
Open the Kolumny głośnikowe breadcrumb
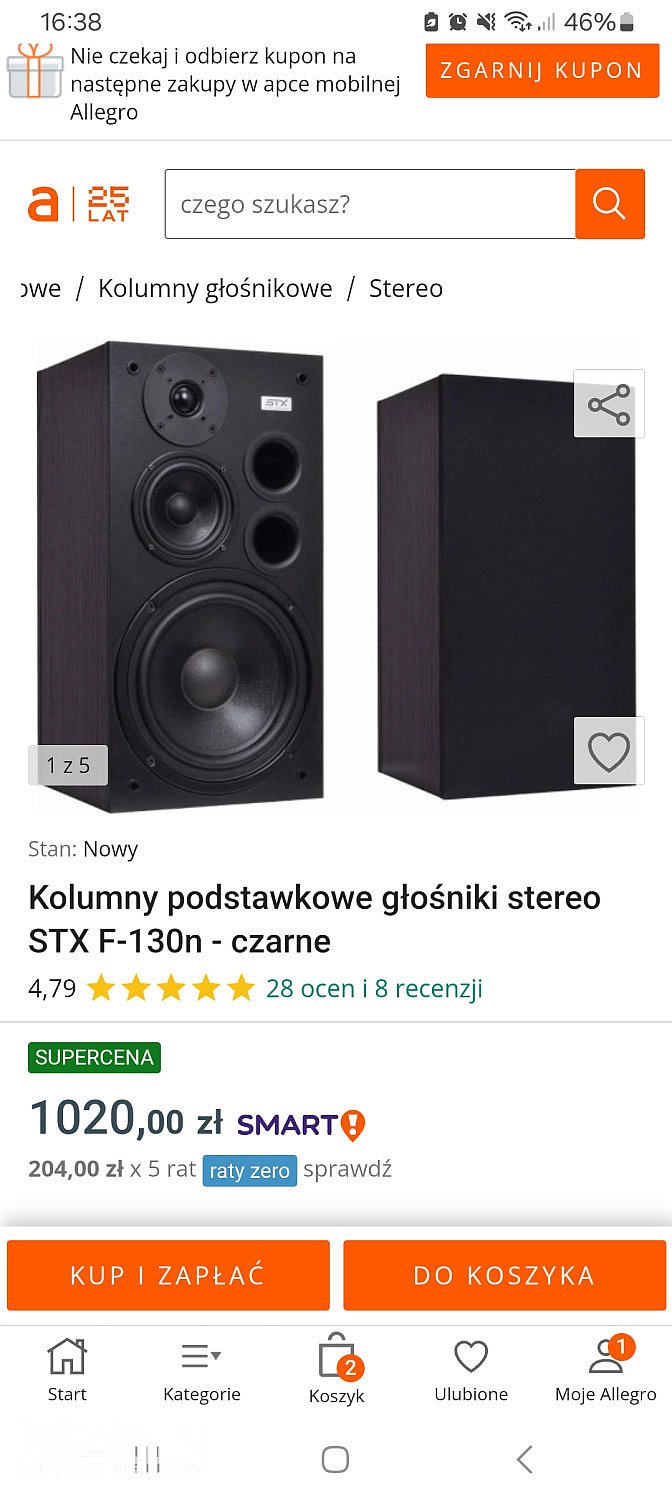click(x=215, y=289)
